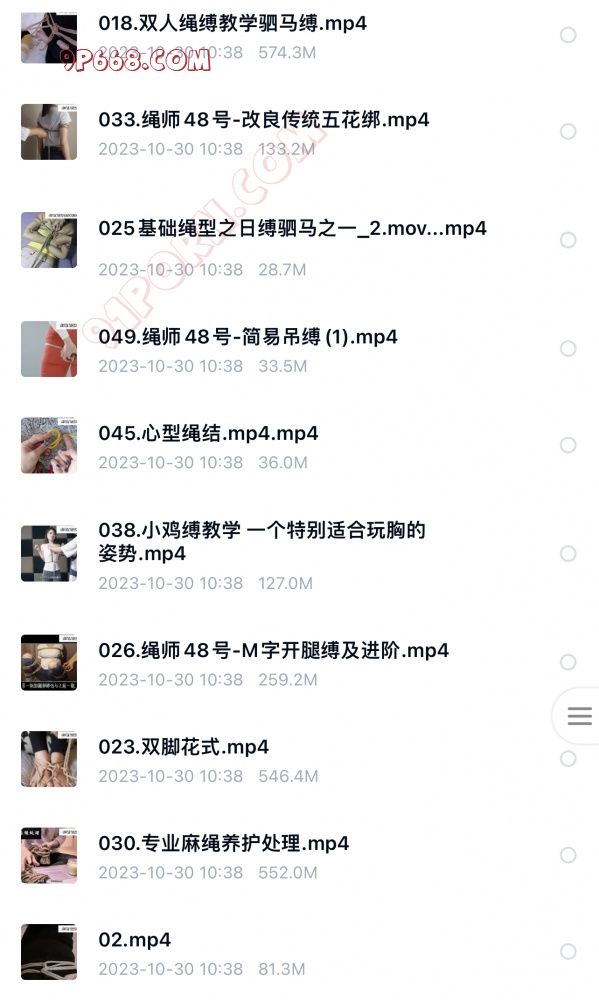This screenshot has height=1000, width=599.
Task: Tick the selection circle for 02.mp4
Action: tap(568, 952)
